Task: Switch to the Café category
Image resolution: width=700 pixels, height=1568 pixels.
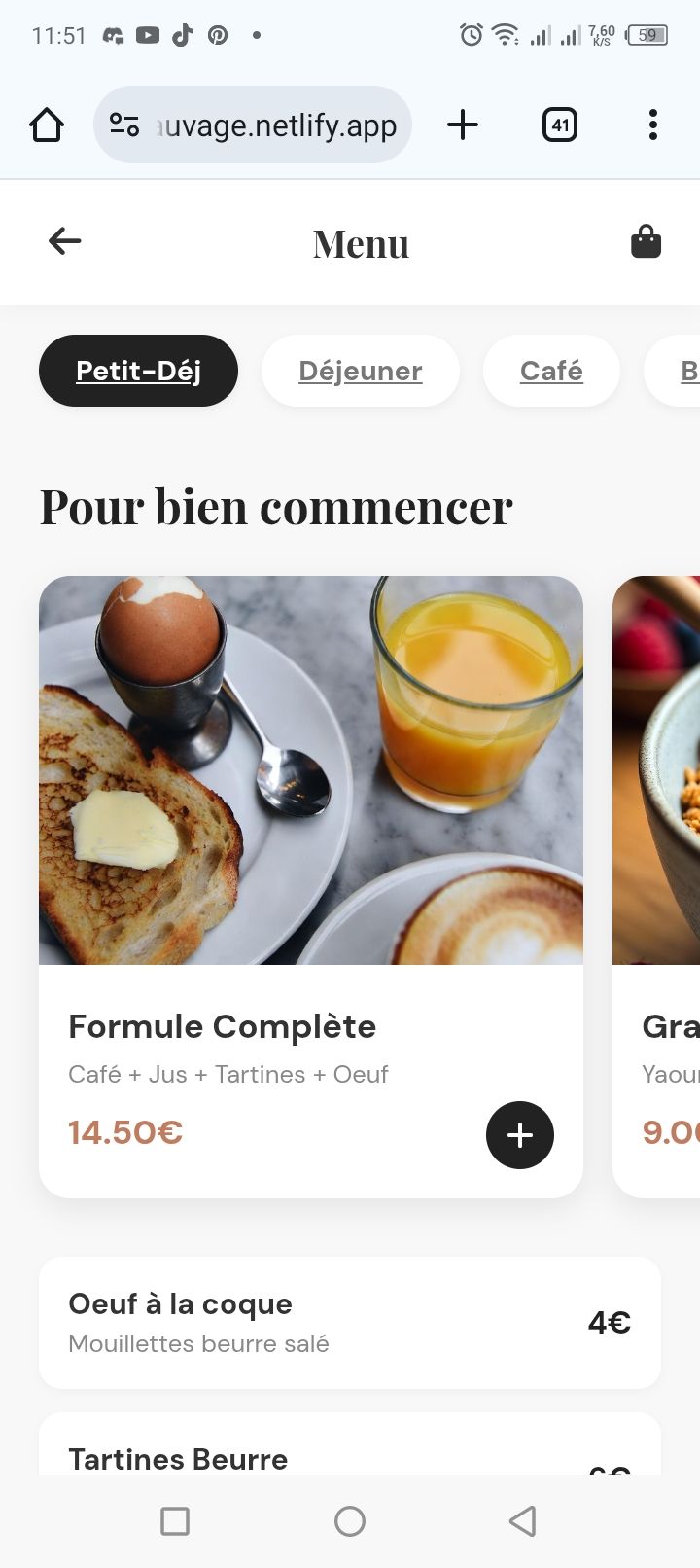Action: click(x=551, y=371)
